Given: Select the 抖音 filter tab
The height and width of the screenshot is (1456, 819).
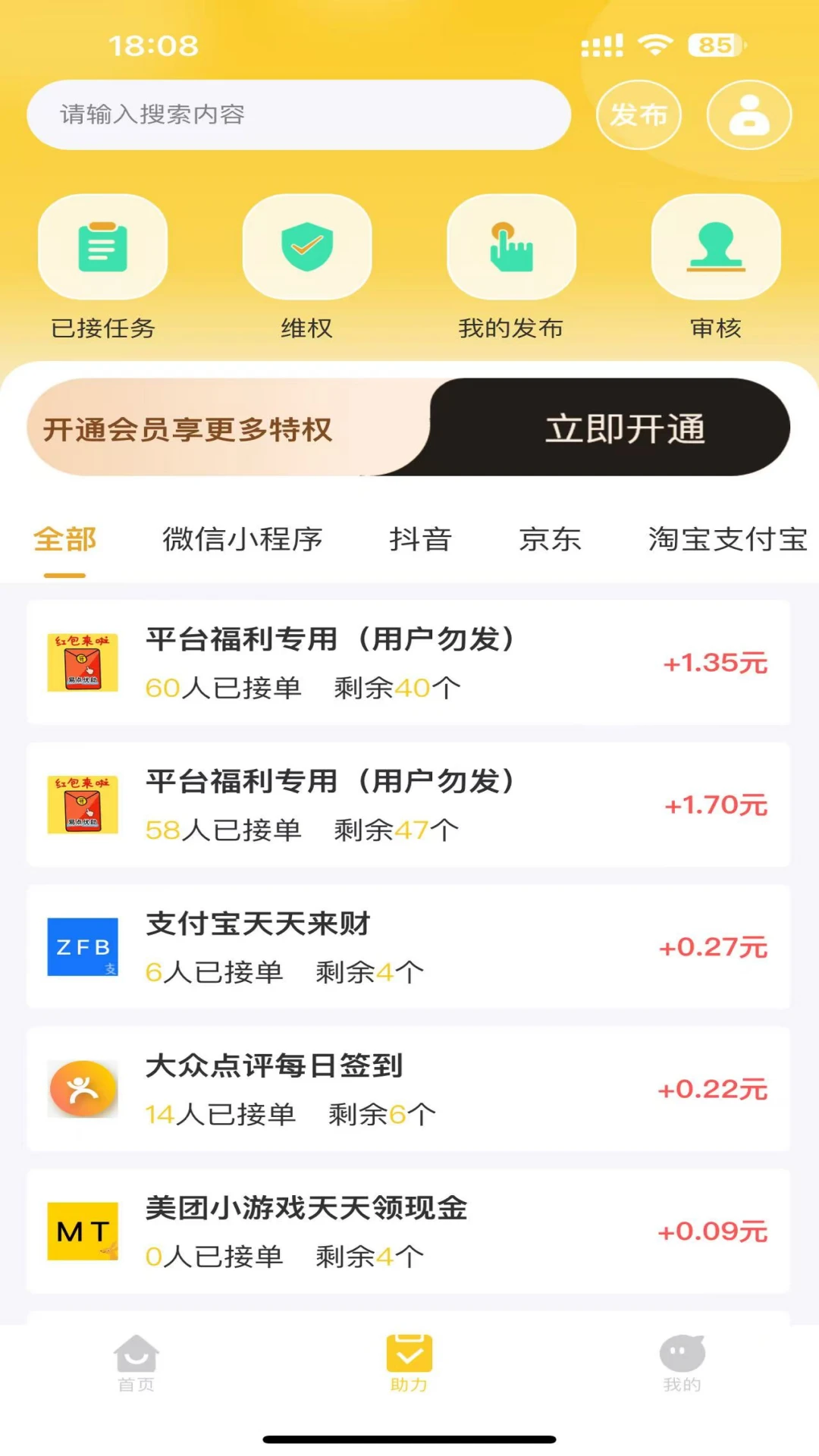Looking at the screenshot, I should pyautogui.click(x=420, y=540).
